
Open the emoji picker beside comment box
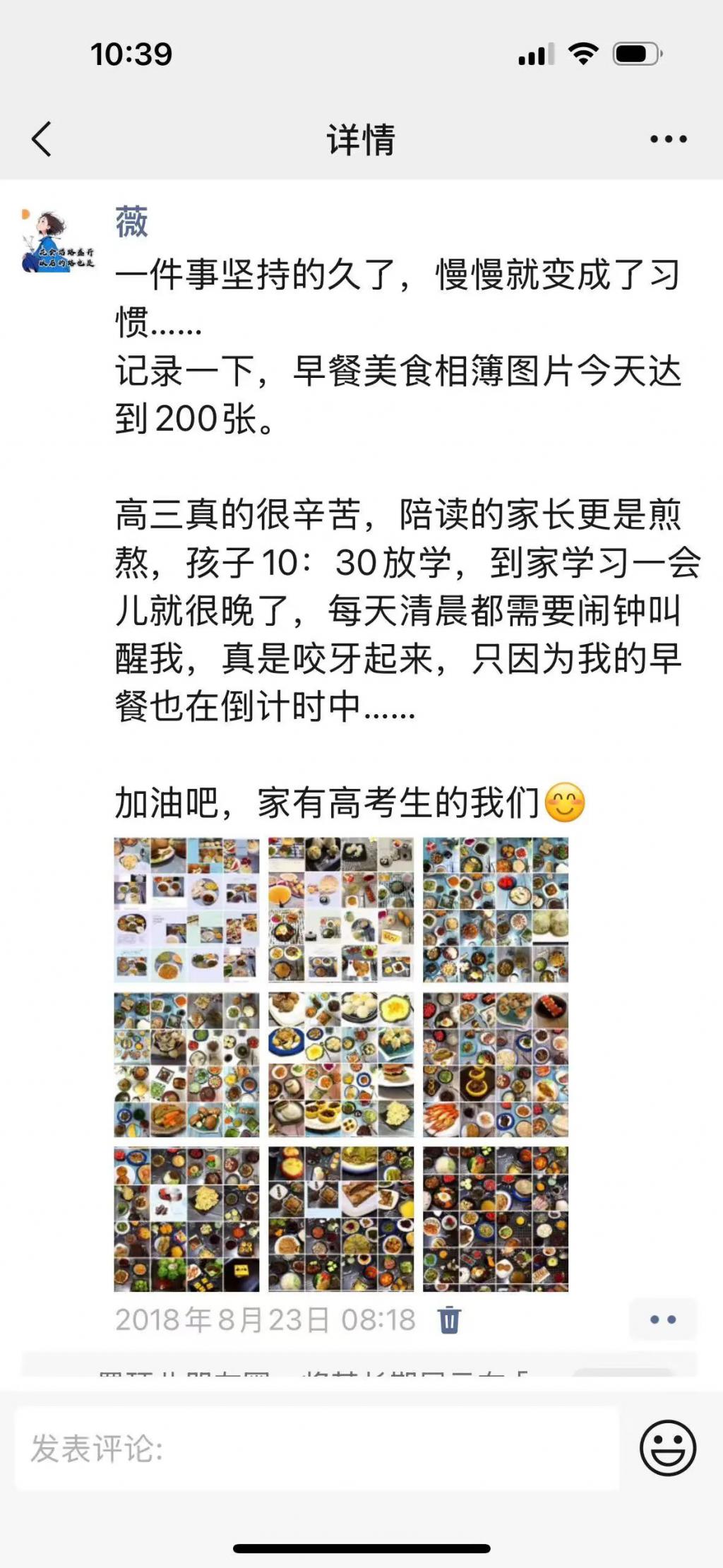(x=667, y=1448)
